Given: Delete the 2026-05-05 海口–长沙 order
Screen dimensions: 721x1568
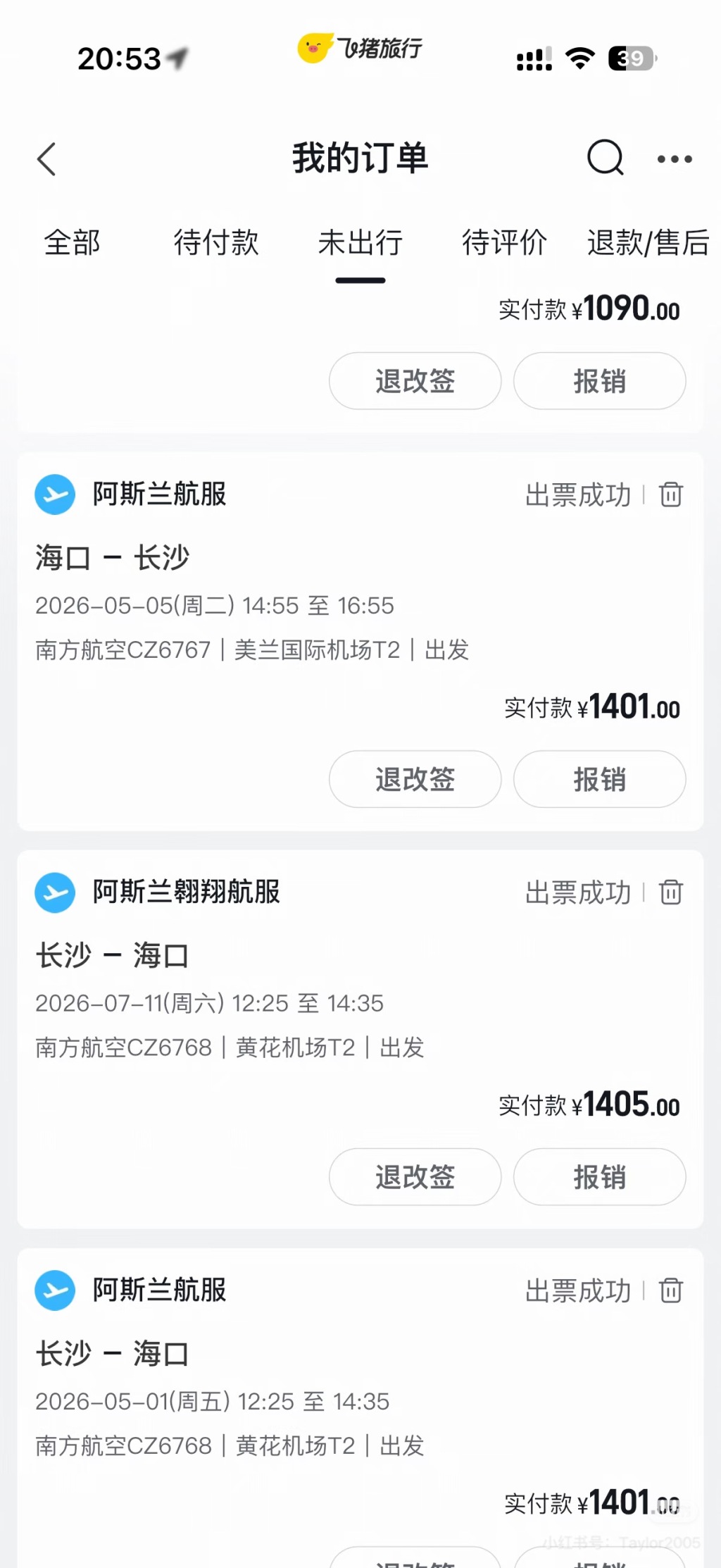Looking at the screenshot, I should pos(671,494).
